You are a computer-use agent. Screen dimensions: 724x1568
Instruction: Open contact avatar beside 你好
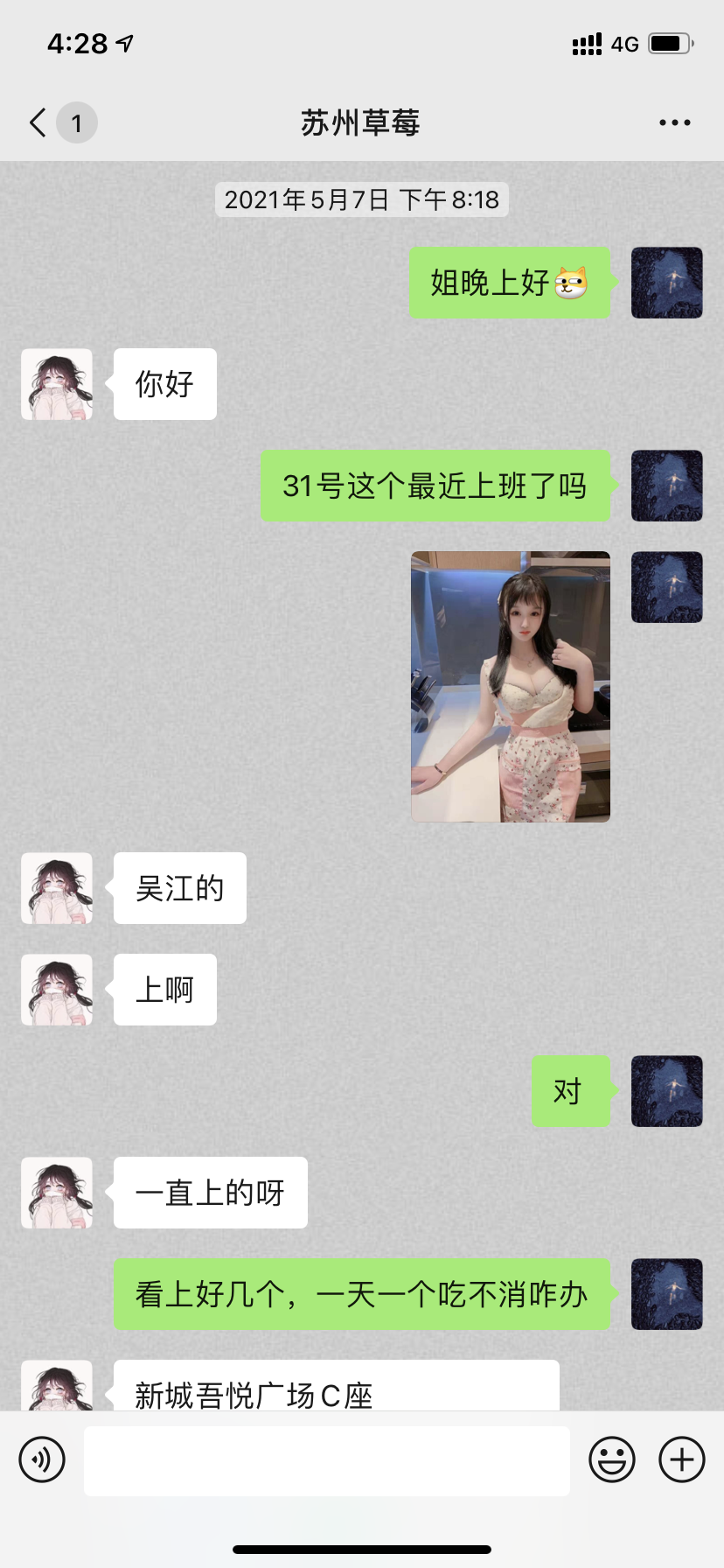tap(57, 384)
